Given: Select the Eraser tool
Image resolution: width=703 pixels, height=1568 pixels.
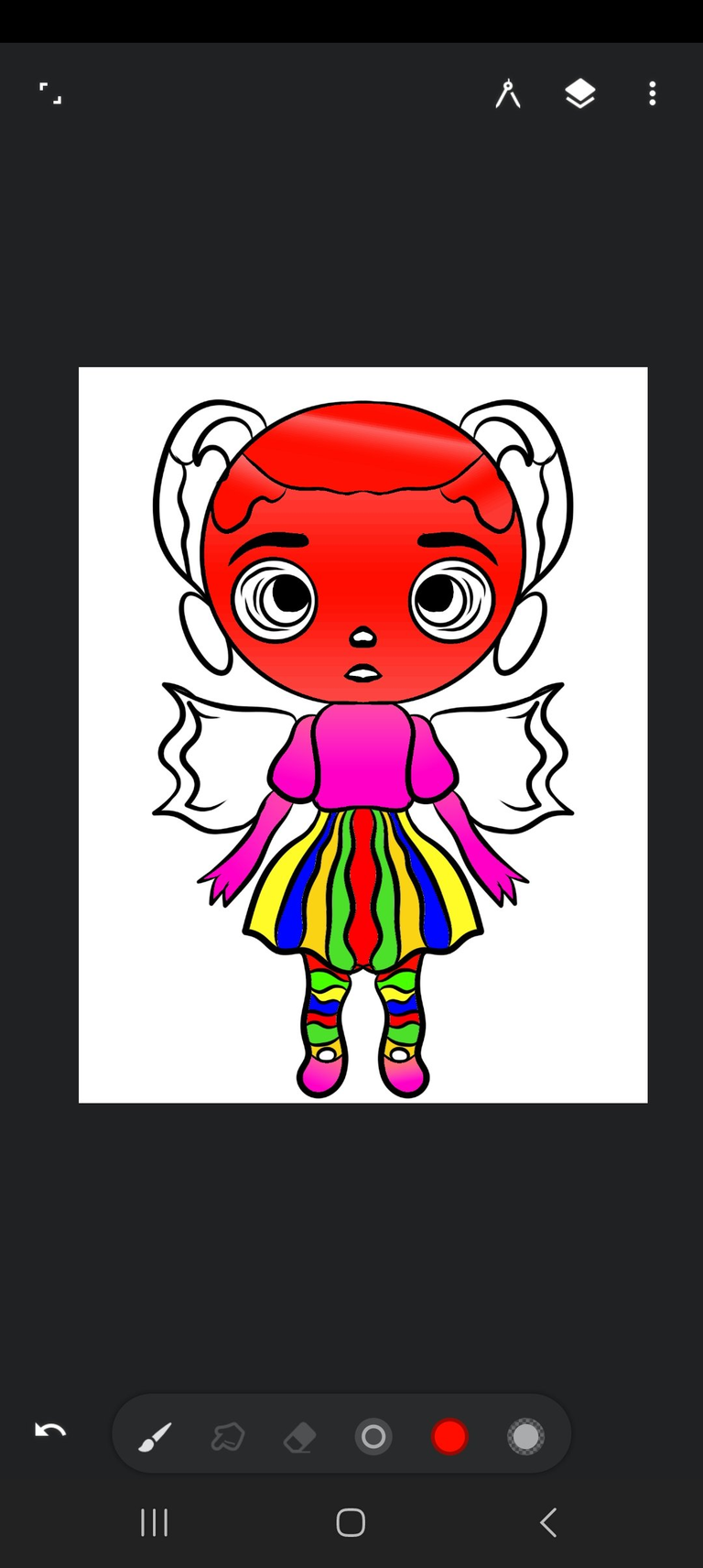Looking at the screenshot, I should (x=299, y=1434).
